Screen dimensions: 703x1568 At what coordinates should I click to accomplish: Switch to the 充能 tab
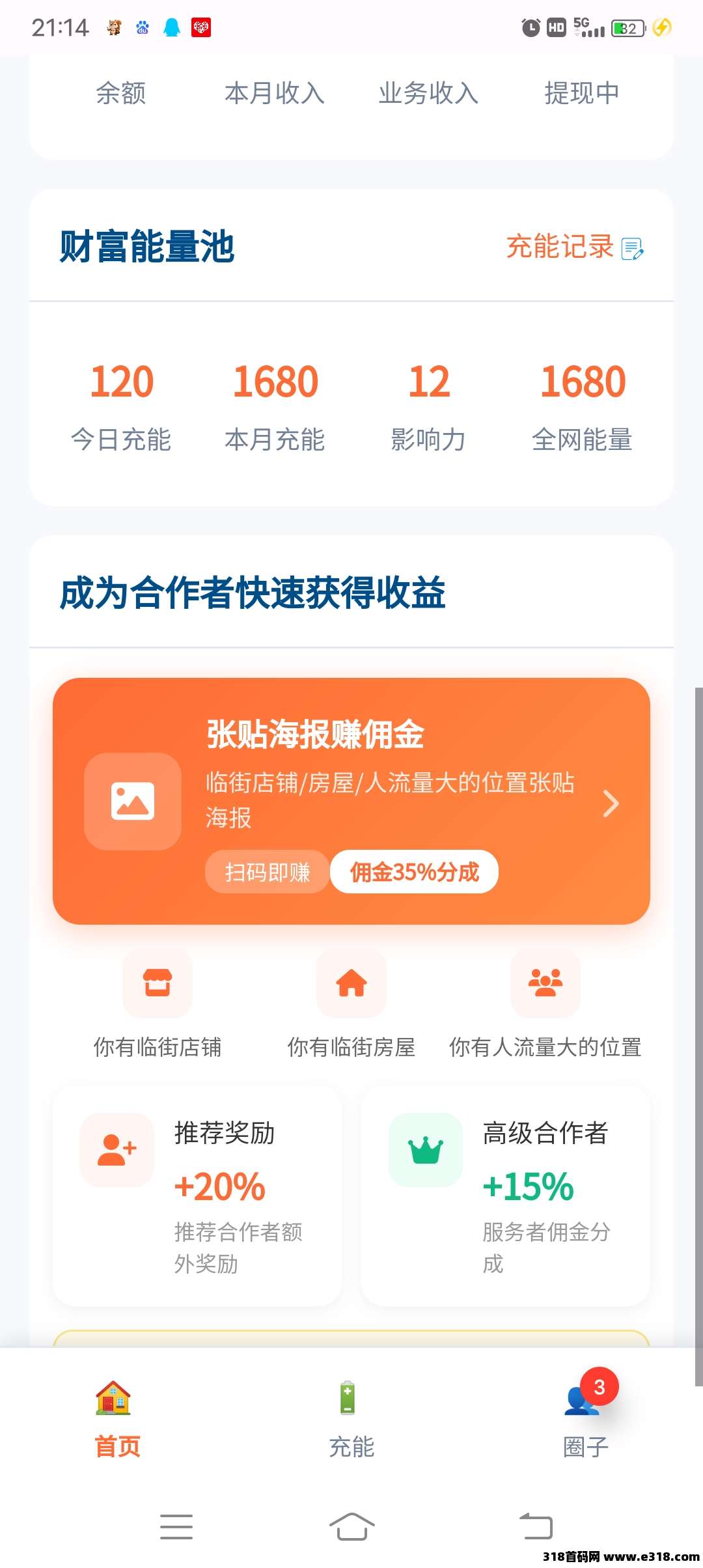click(x=351, y=1420)
